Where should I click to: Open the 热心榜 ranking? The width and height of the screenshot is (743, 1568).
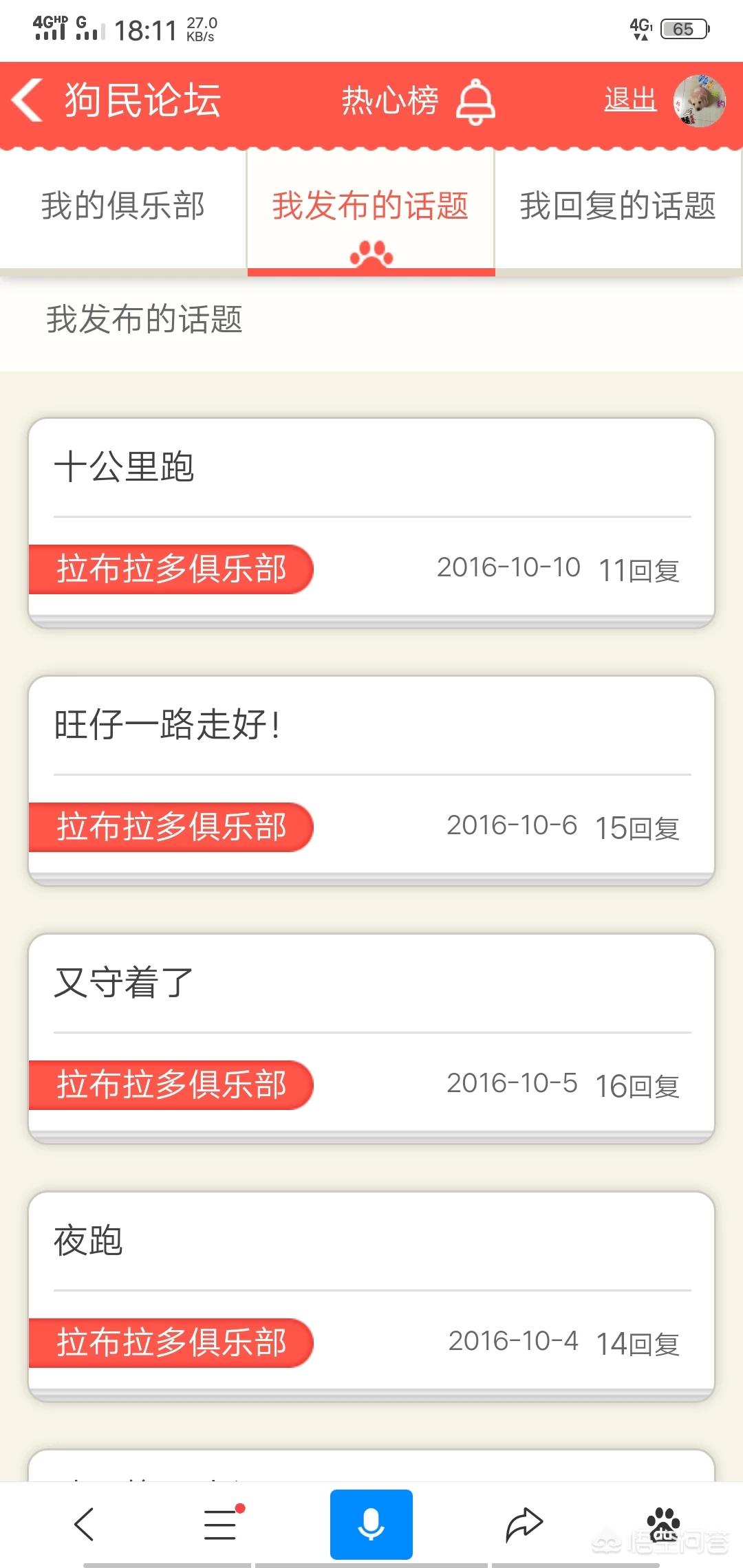point(389,100)
